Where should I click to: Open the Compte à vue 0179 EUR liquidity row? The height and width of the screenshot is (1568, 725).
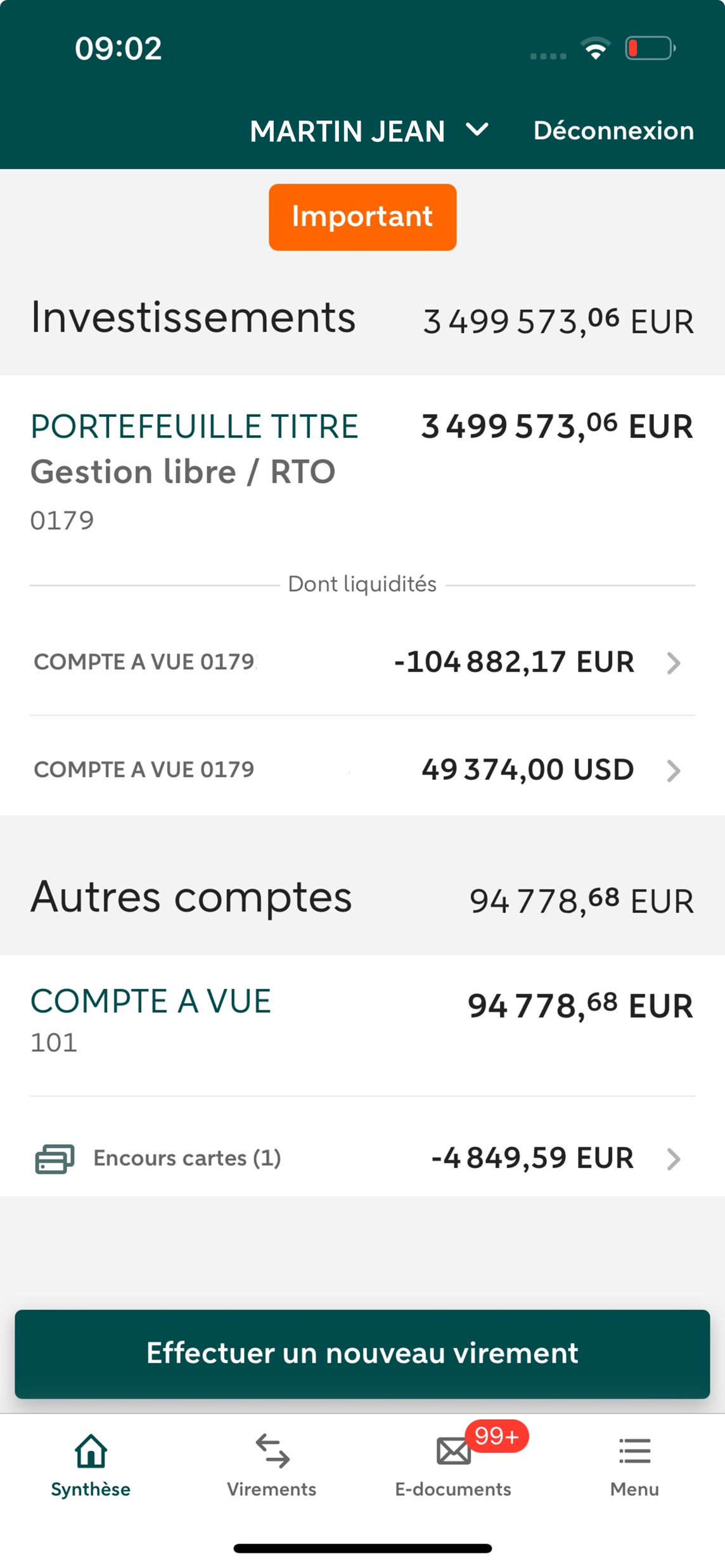coord(362,662)
